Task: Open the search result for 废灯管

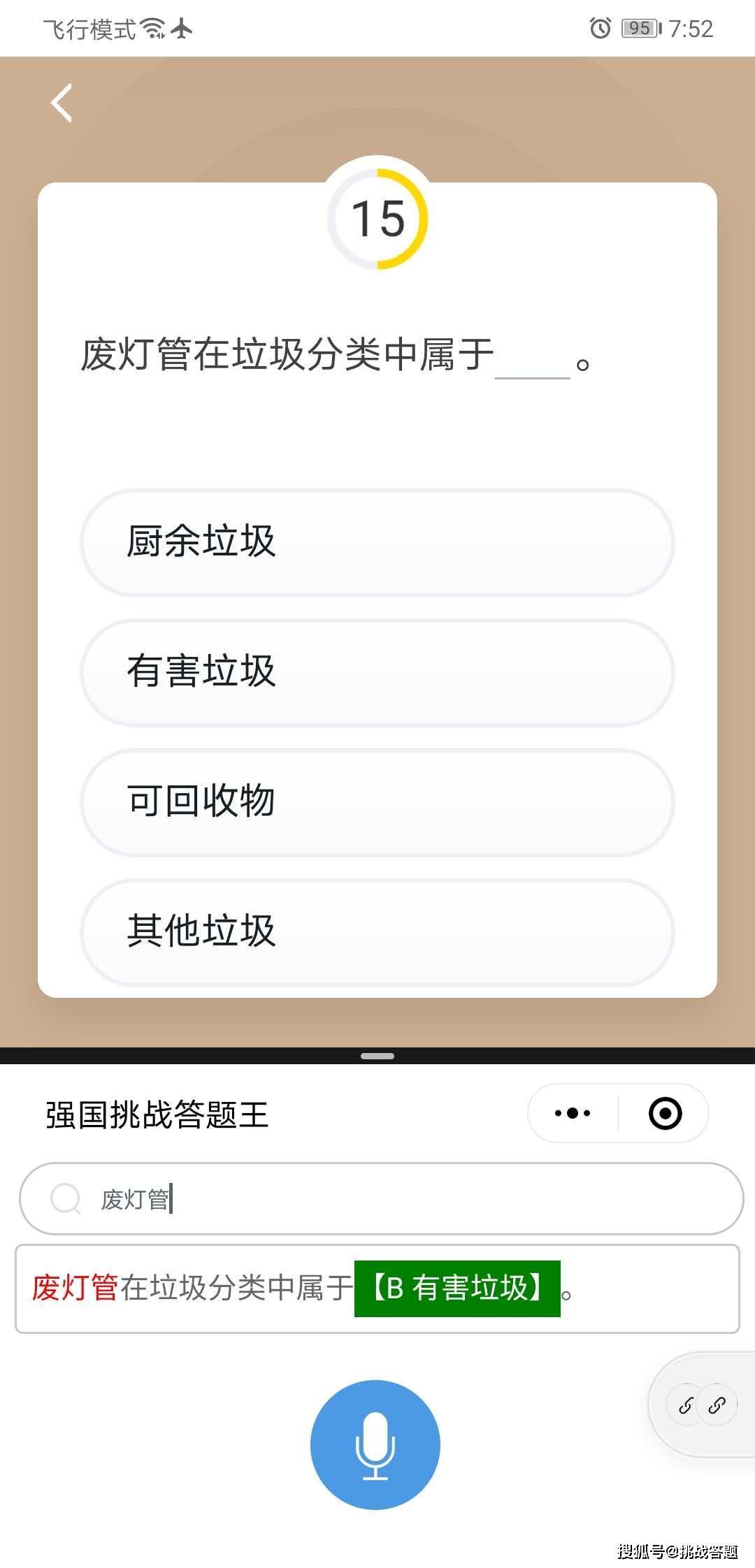Action: point(377,1288)
